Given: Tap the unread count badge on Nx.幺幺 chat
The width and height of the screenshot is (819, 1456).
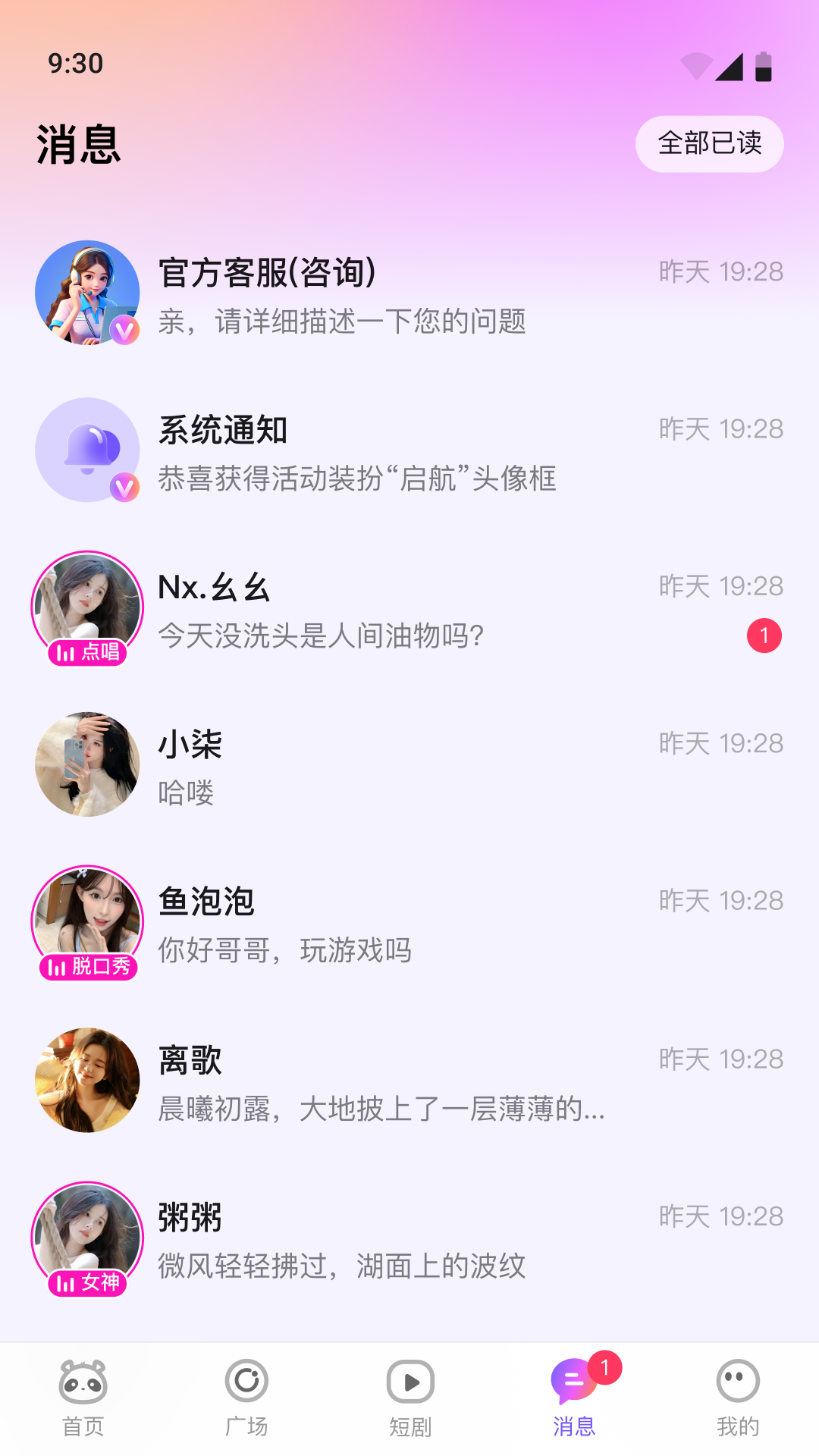Looking at the screenshot, I should (x=765, y=637).
